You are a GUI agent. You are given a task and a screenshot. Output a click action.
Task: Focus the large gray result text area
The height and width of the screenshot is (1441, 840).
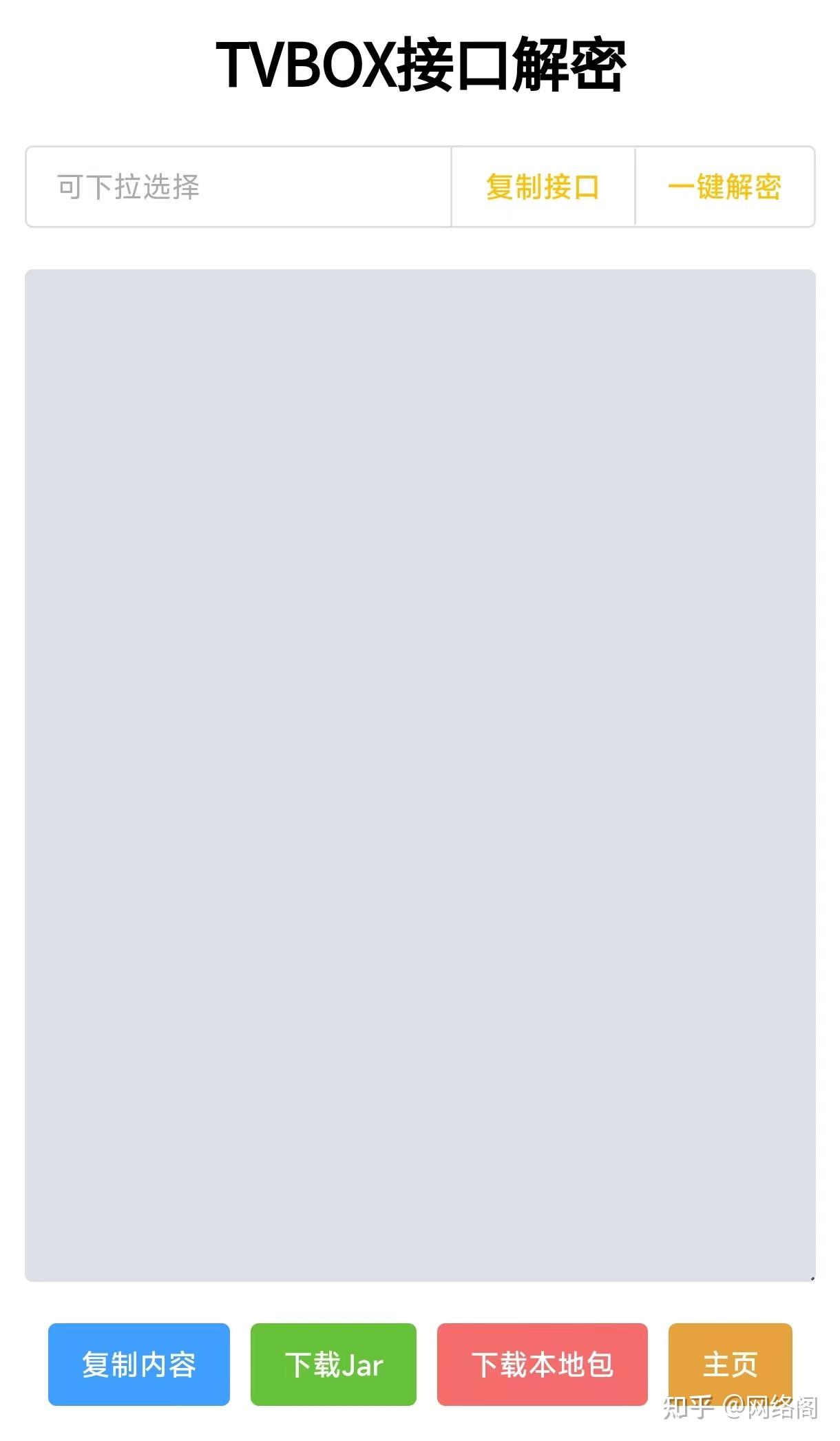tap(420, 775)
